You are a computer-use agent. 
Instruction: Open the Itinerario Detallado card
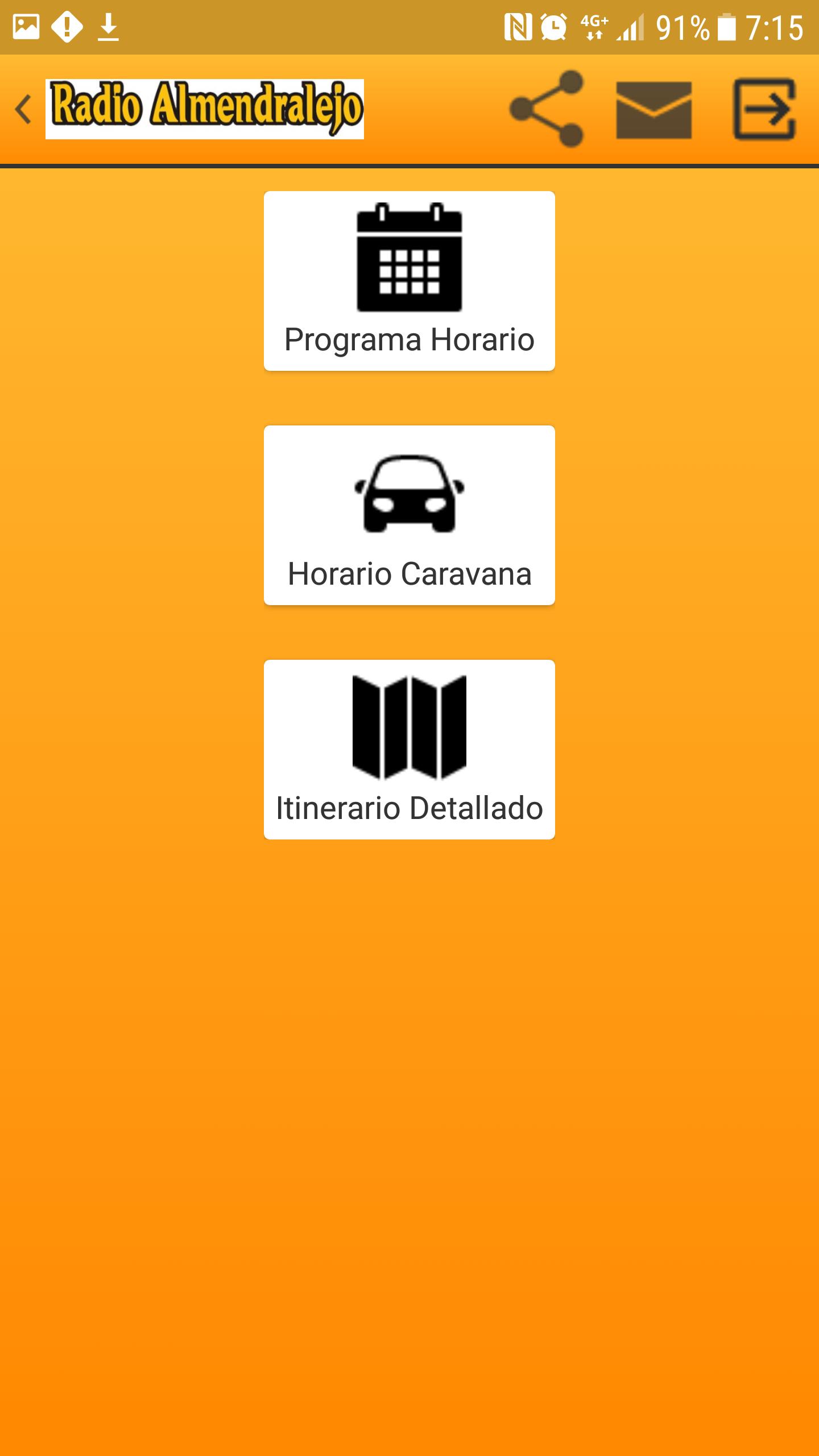409,750
